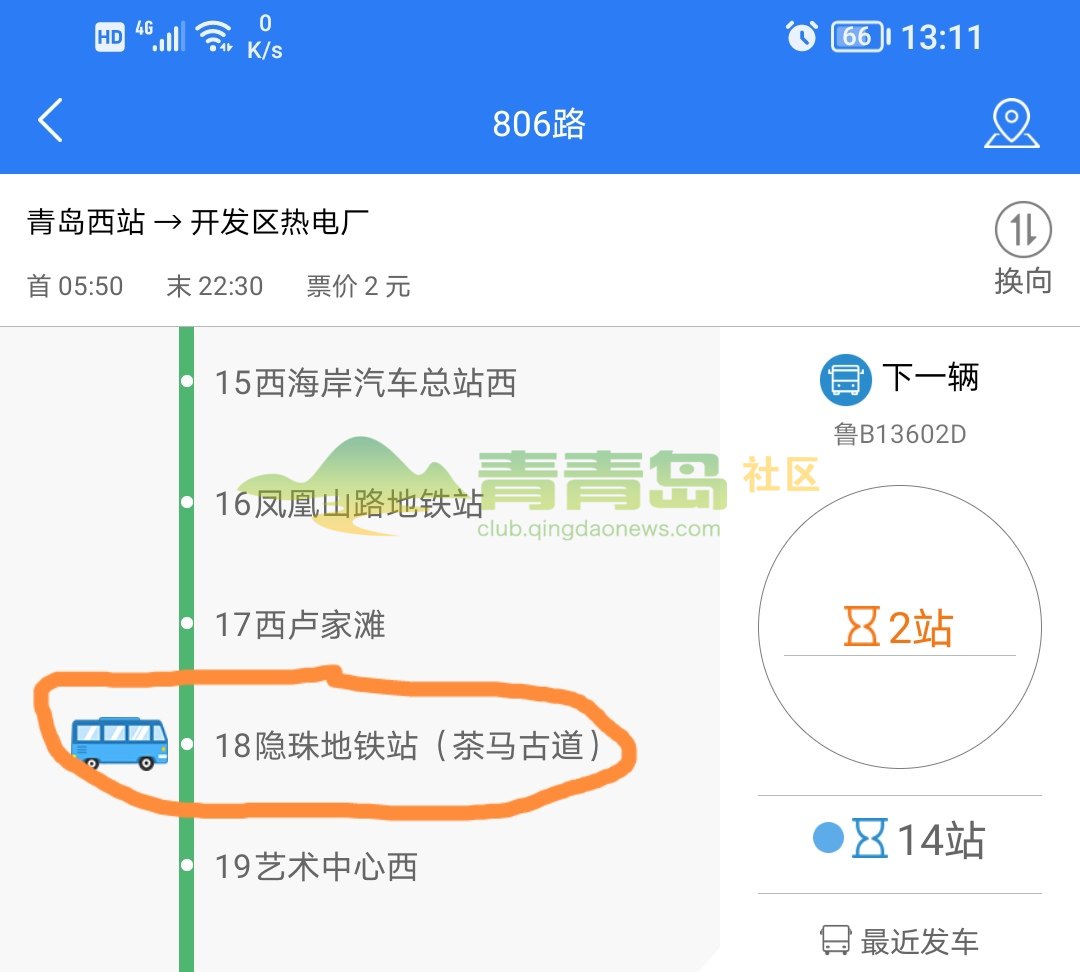Select stop 18隐珠地铁站（茶马古道）
The width and height of the screenshot is (1080, 972).
(410, 746)
